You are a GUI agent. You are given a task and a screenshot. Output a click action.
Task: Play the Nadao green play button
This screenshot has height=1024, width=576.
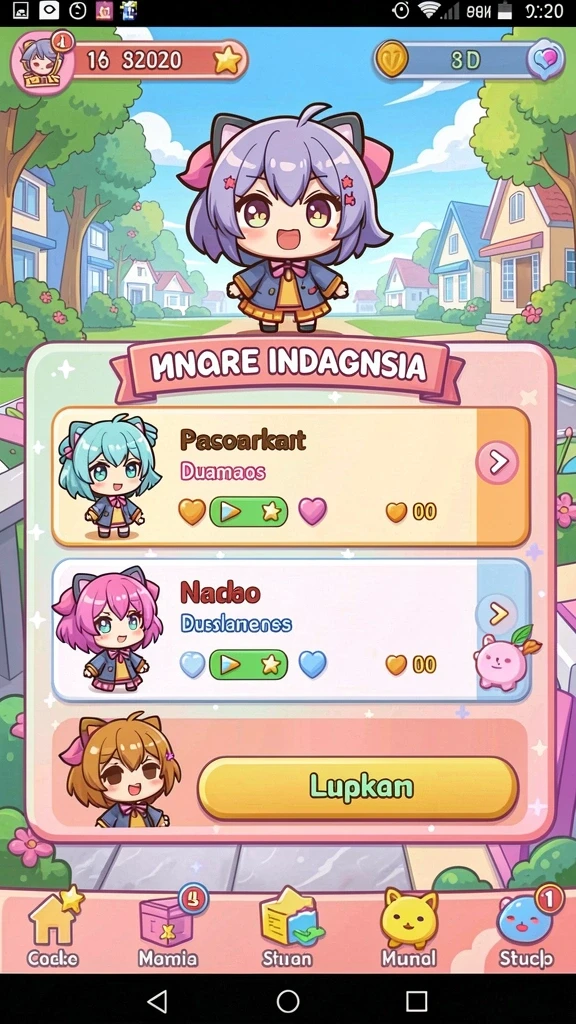[x=248, y=665]
